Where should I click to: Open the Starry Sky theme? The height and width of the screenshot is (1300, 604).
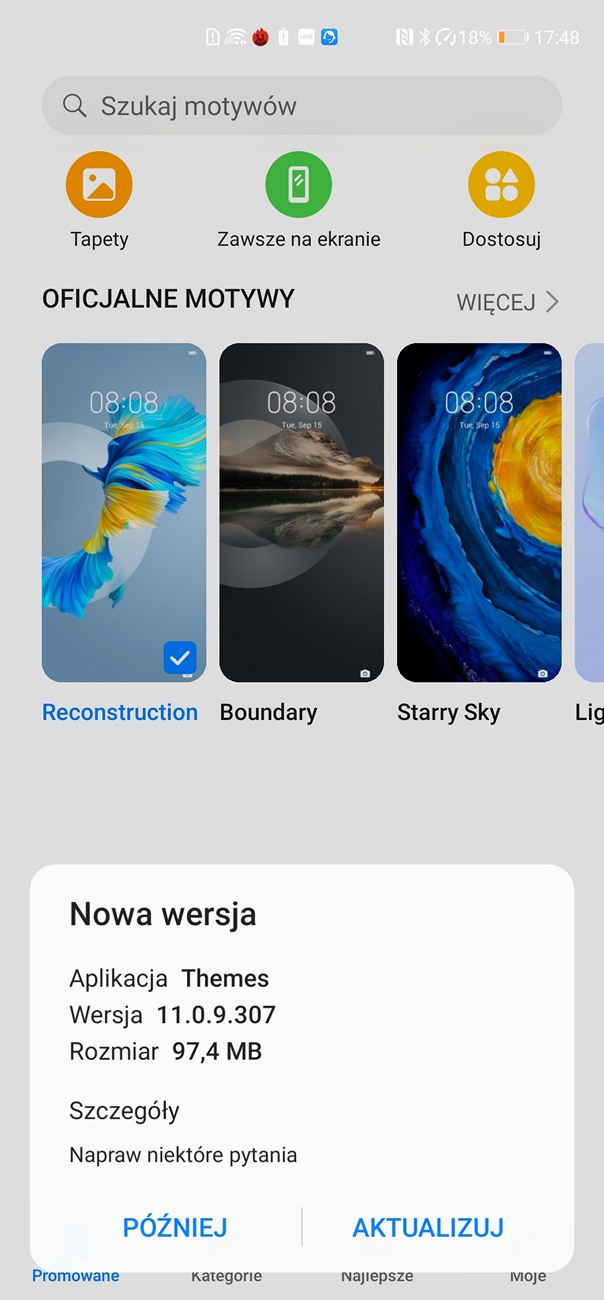coord(479,513)
